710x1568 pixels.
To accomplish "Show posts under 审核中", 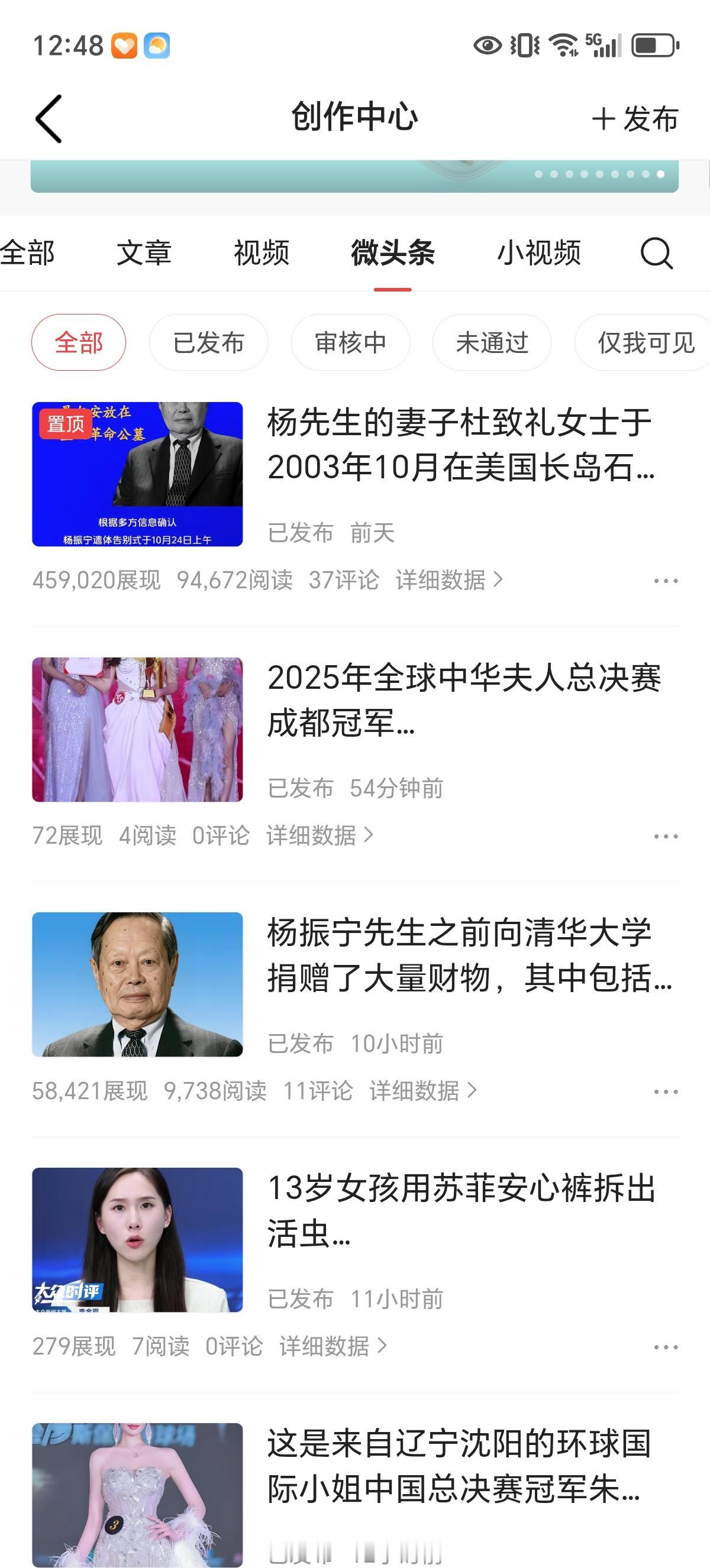I will point(350,343).
